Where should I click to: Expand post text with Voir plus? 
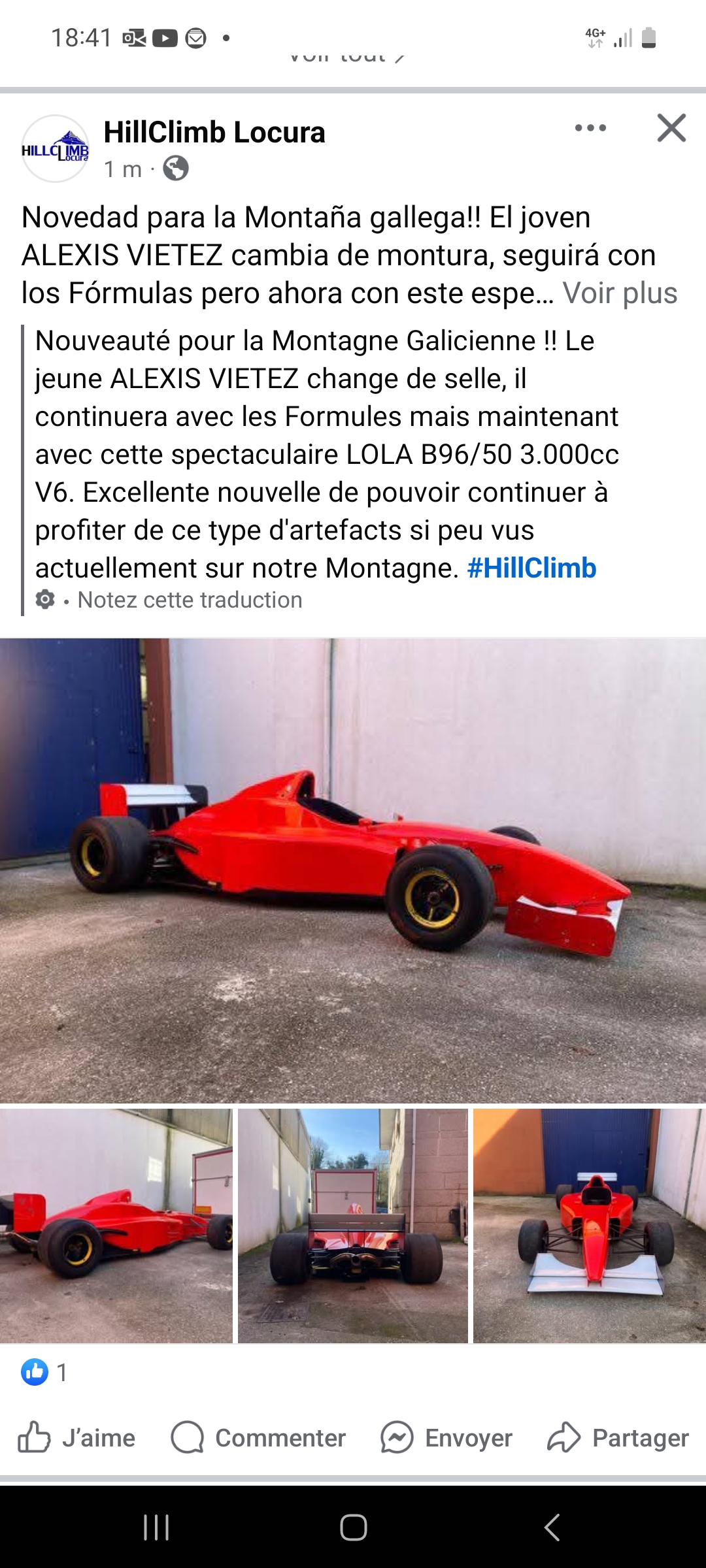pos(620,293)
